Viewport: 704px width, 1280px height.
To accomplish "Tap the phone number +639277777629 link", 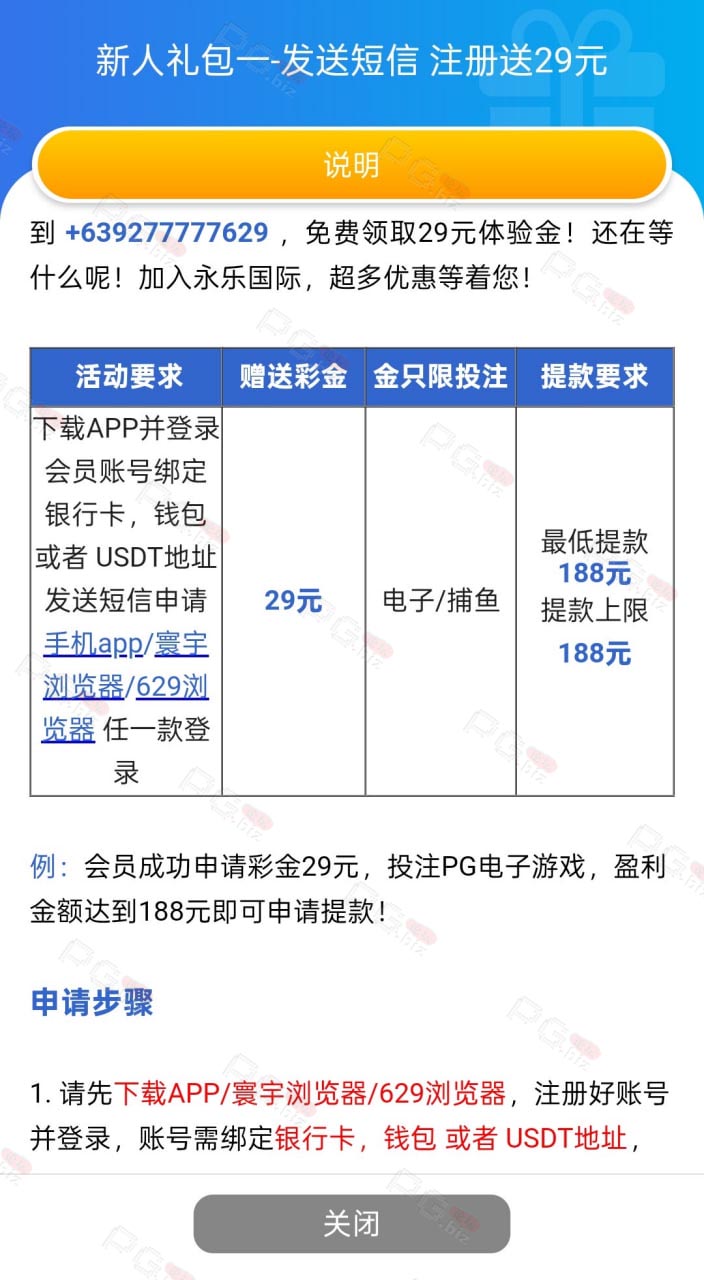I will [x=167, y=233].
